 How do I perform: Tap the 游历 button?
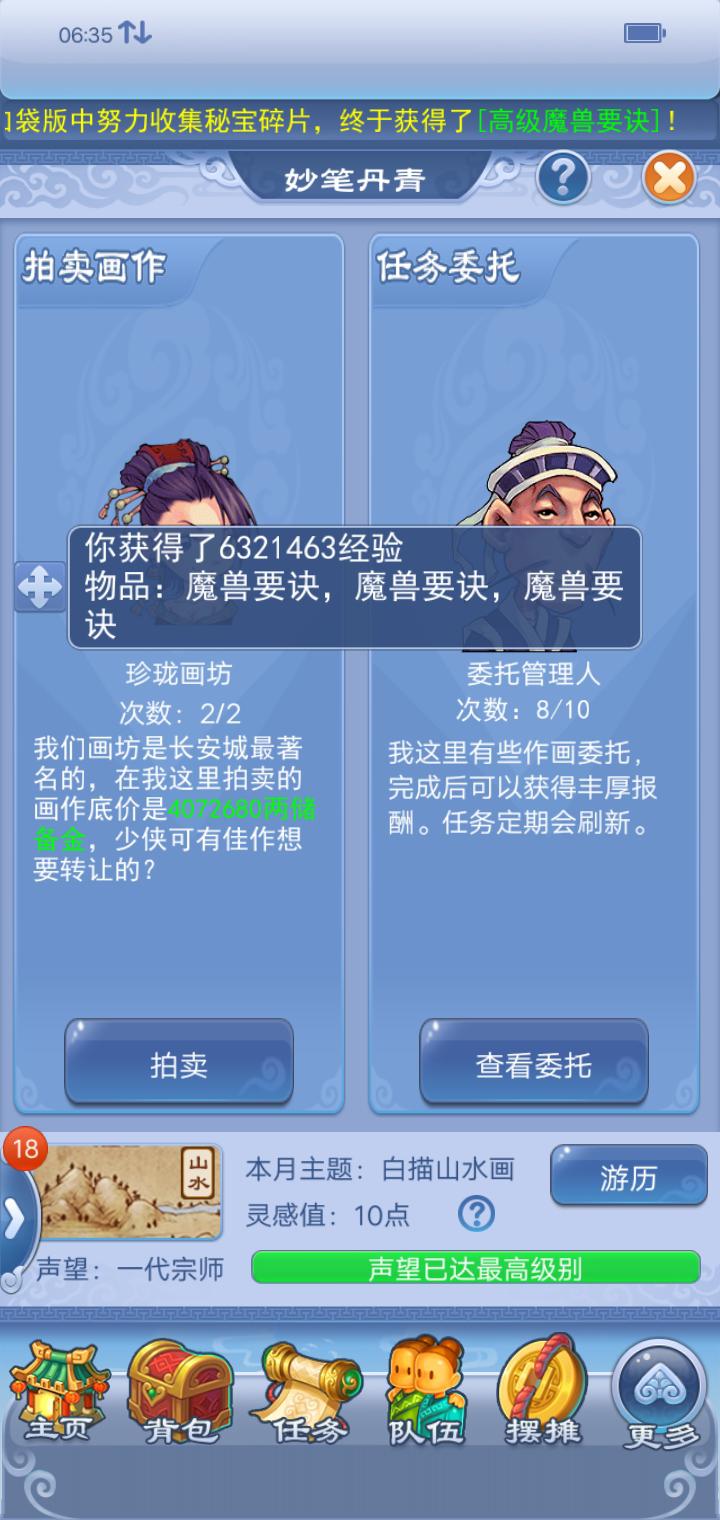click(628, 1177)
